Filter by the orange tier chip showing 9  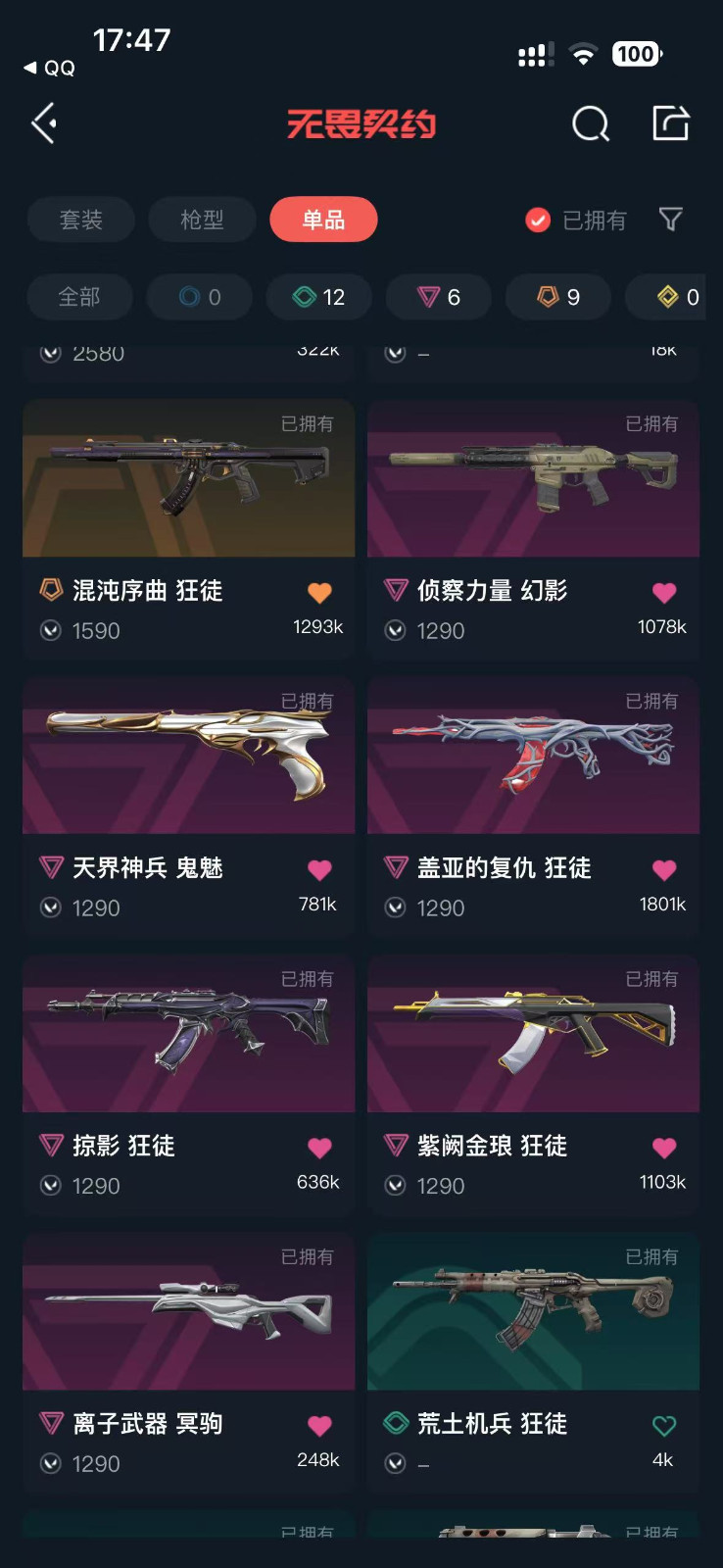tap(558, 297)
